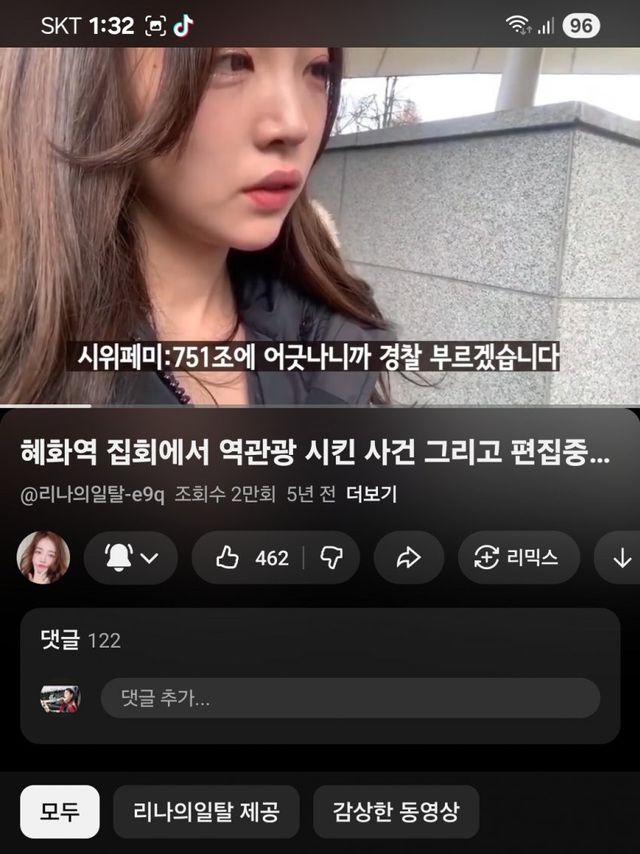
Task: Expand the description via 더보기
Action: [x=371, y=494]
